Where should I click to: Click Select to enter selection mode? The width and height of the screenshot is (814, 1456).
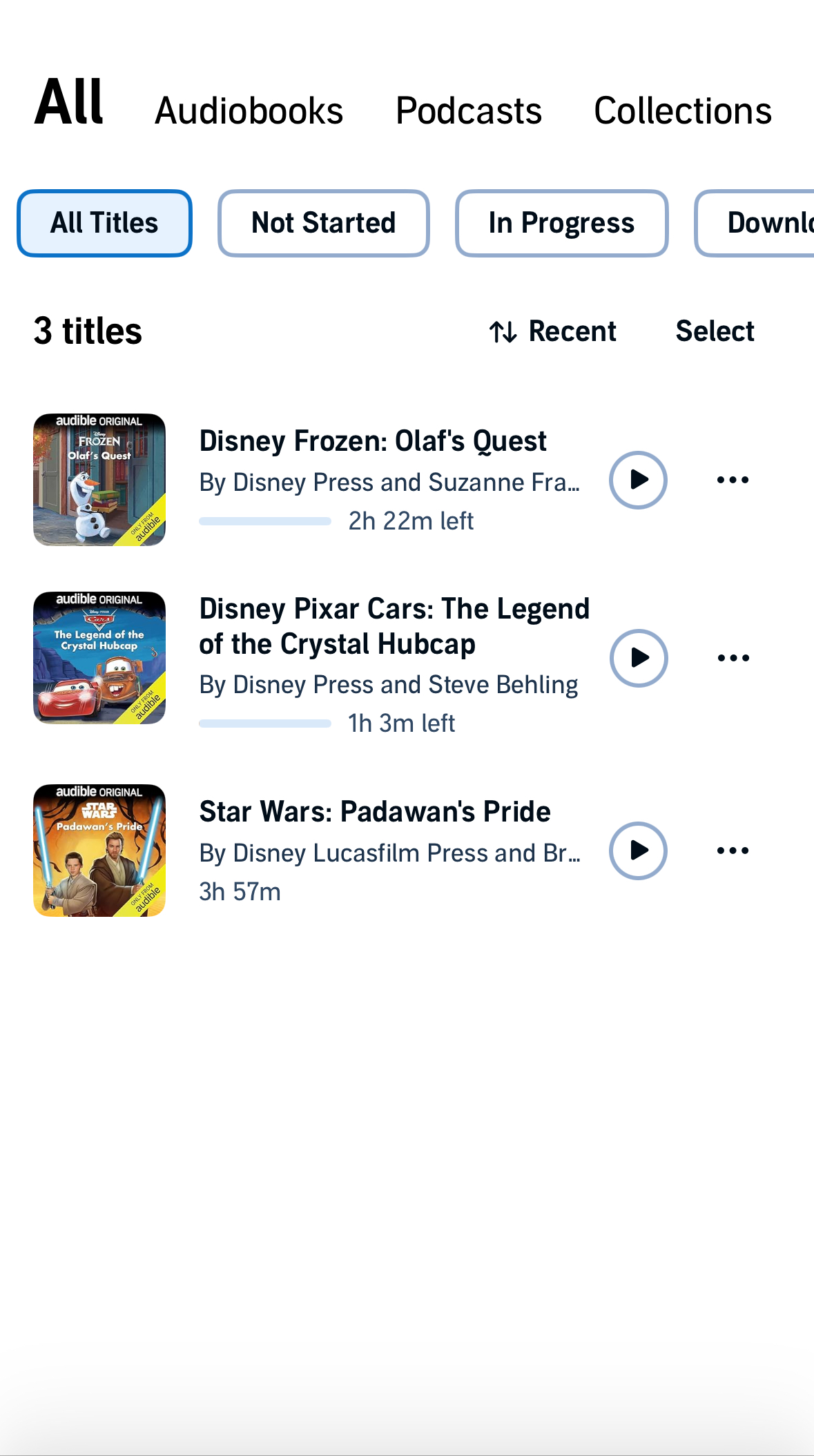(715, 331)
